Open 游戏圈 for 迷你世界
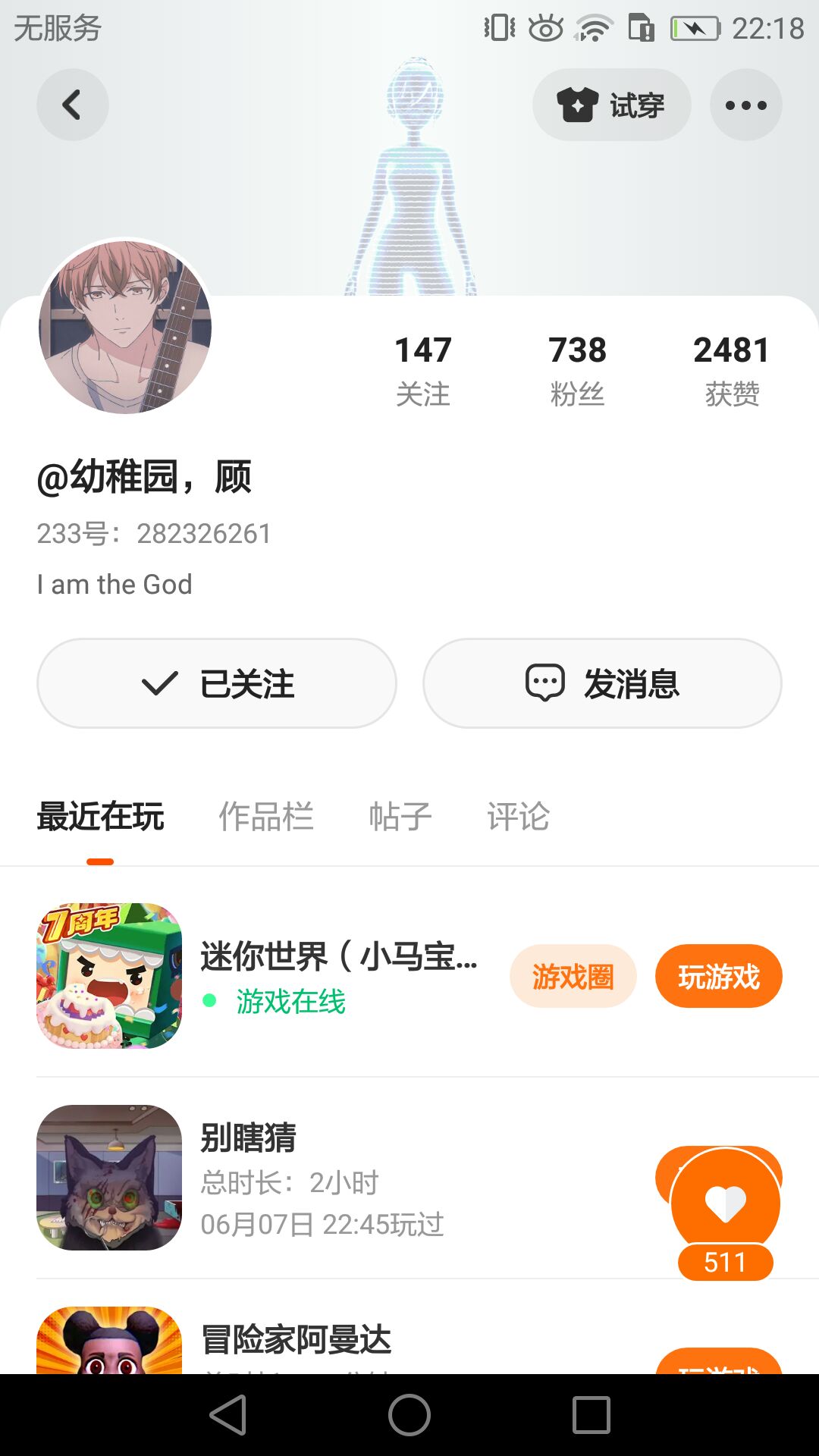This screenshot has width=819, height=1456. (573, 976)
